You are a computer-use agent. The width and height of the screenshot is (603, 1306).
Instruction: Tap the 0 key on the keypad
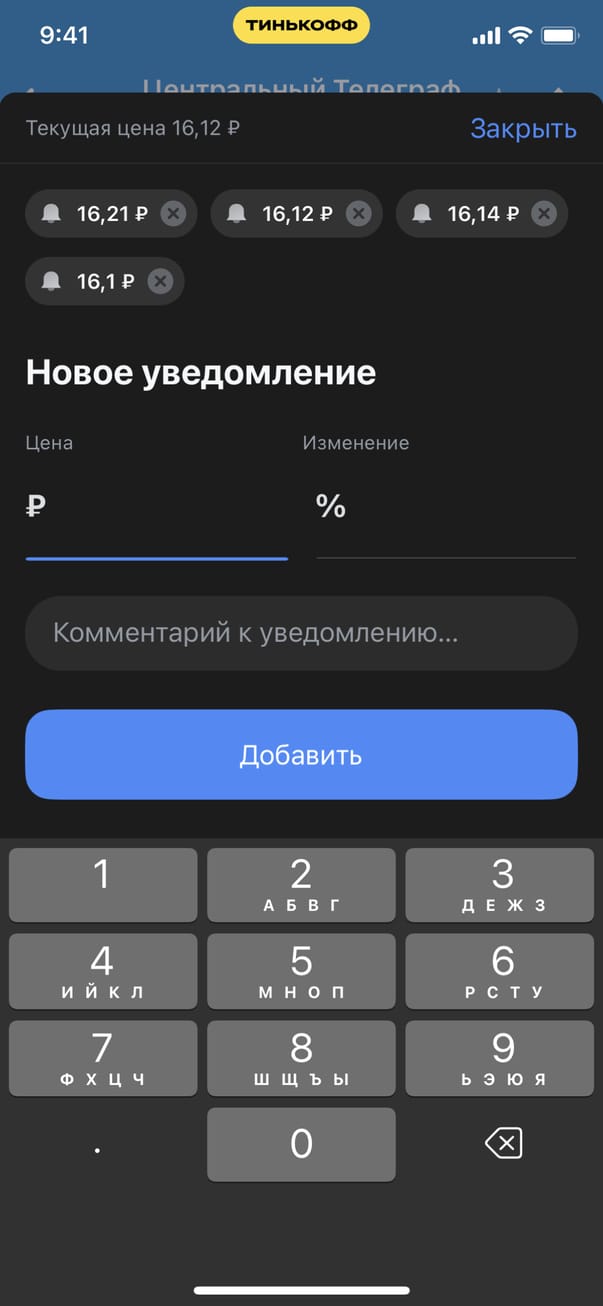pyautogui.click(x=301, y=1144)
